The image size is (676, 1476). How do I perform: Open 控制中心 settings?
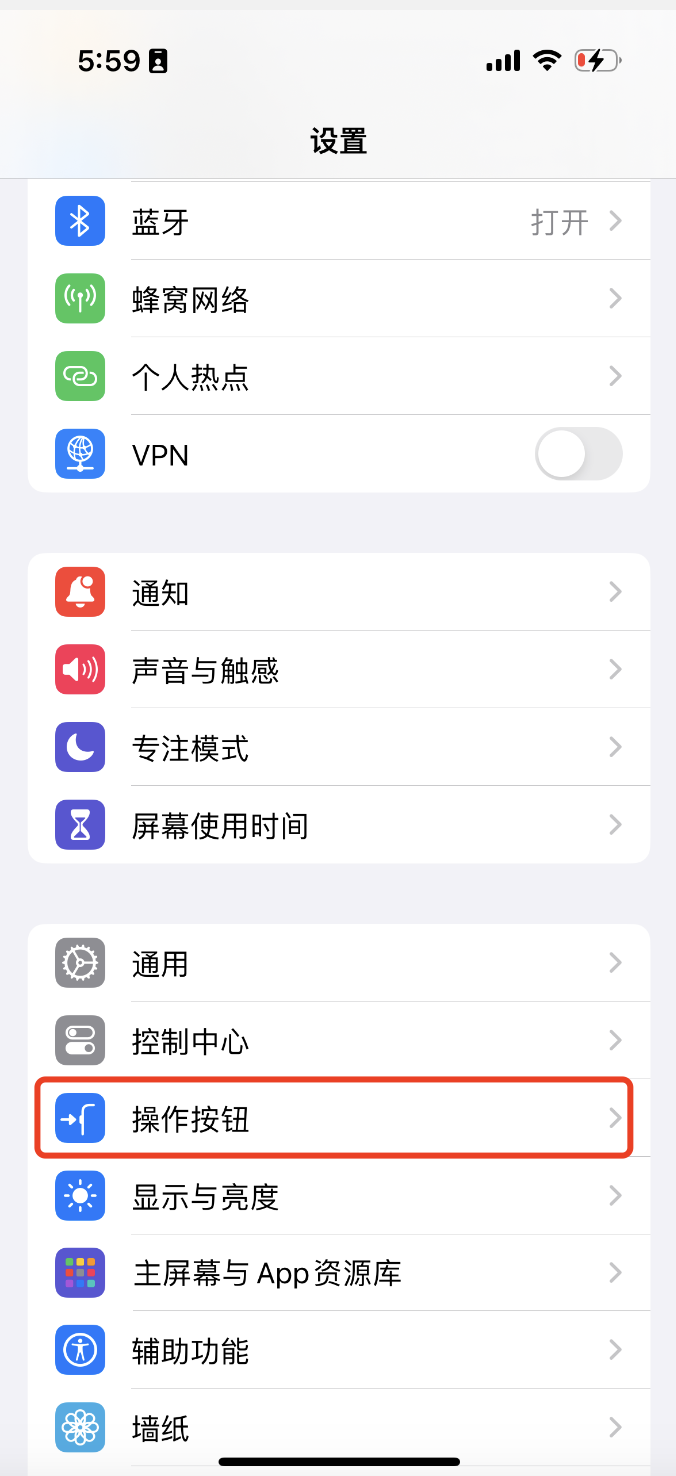(x=338, y=1042)
